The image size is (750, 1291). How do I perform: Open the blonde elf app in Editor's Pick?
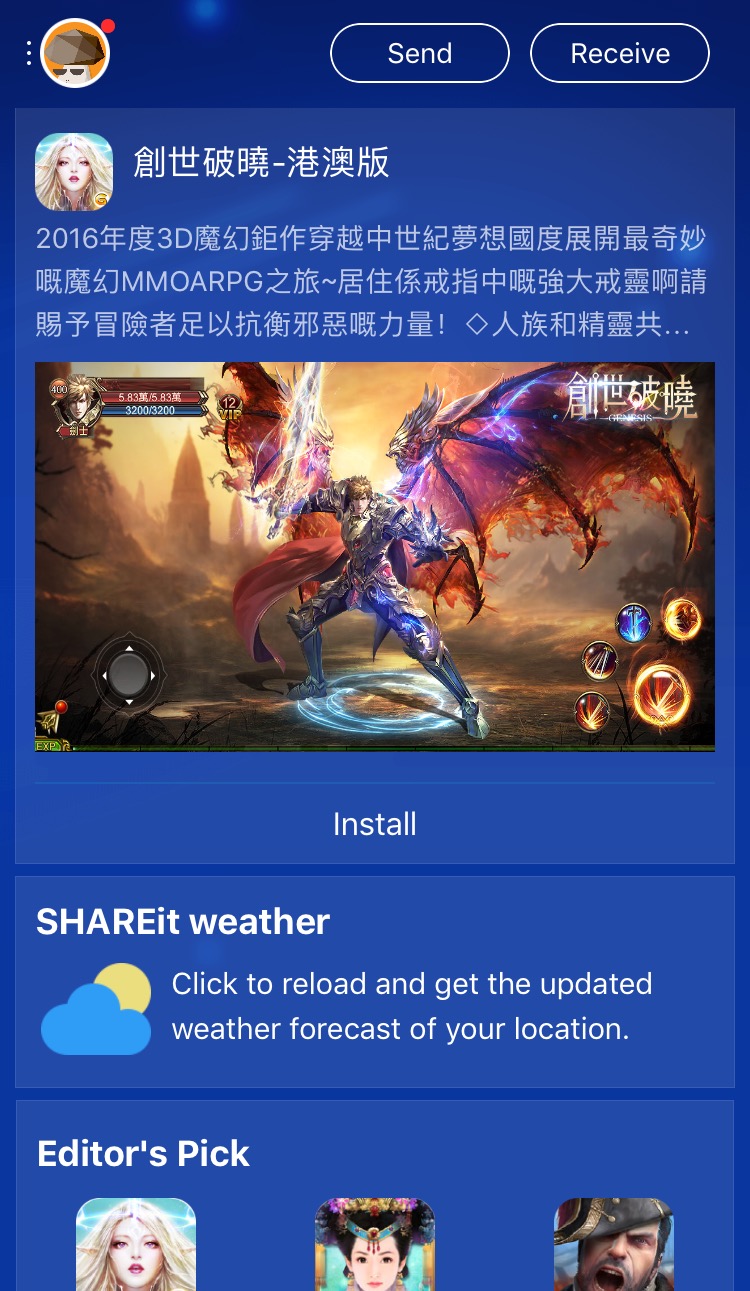point(136,1245)
